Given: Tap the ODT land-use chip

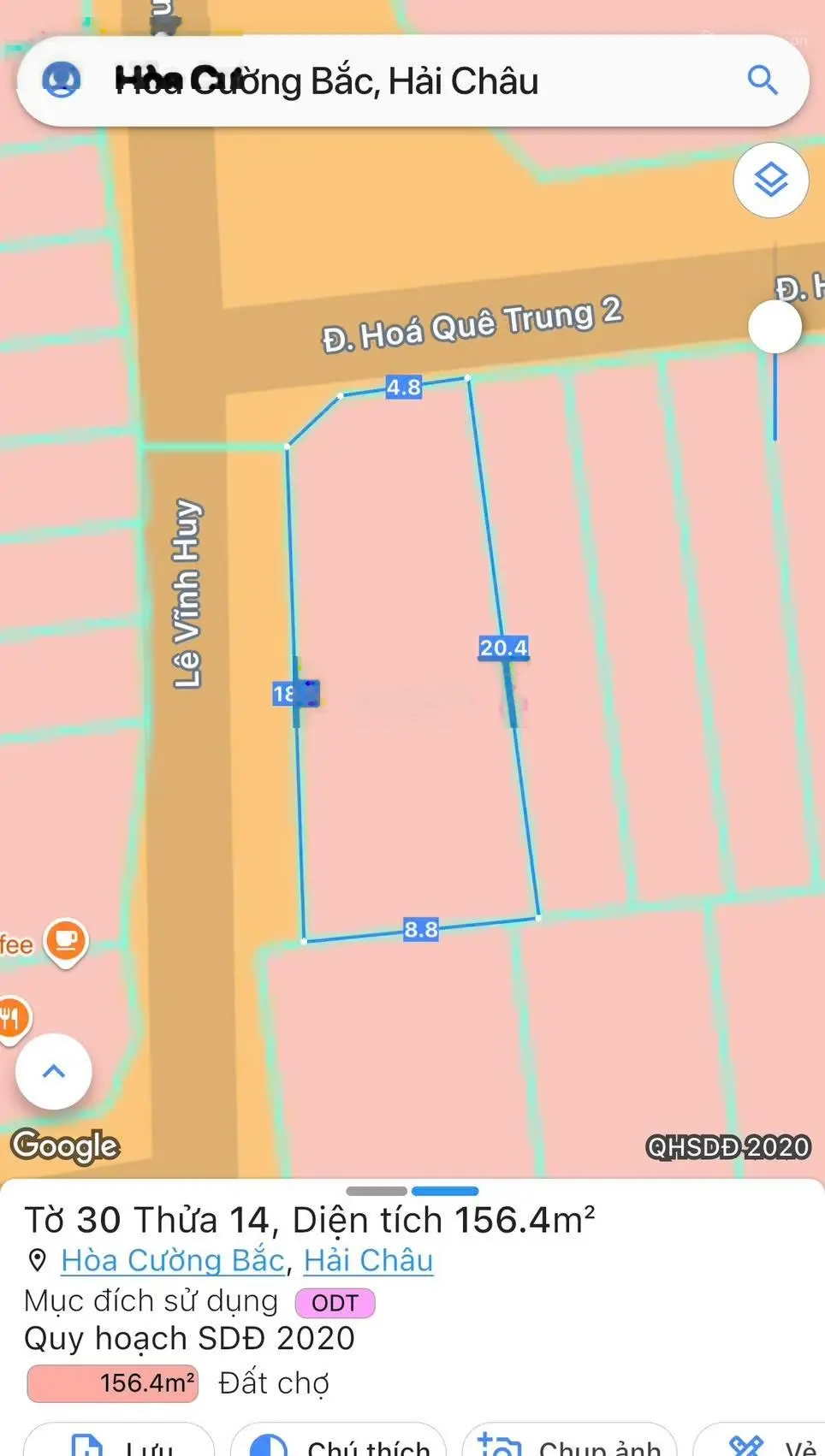Looking at the screenshot, I should coord(335,1303).
